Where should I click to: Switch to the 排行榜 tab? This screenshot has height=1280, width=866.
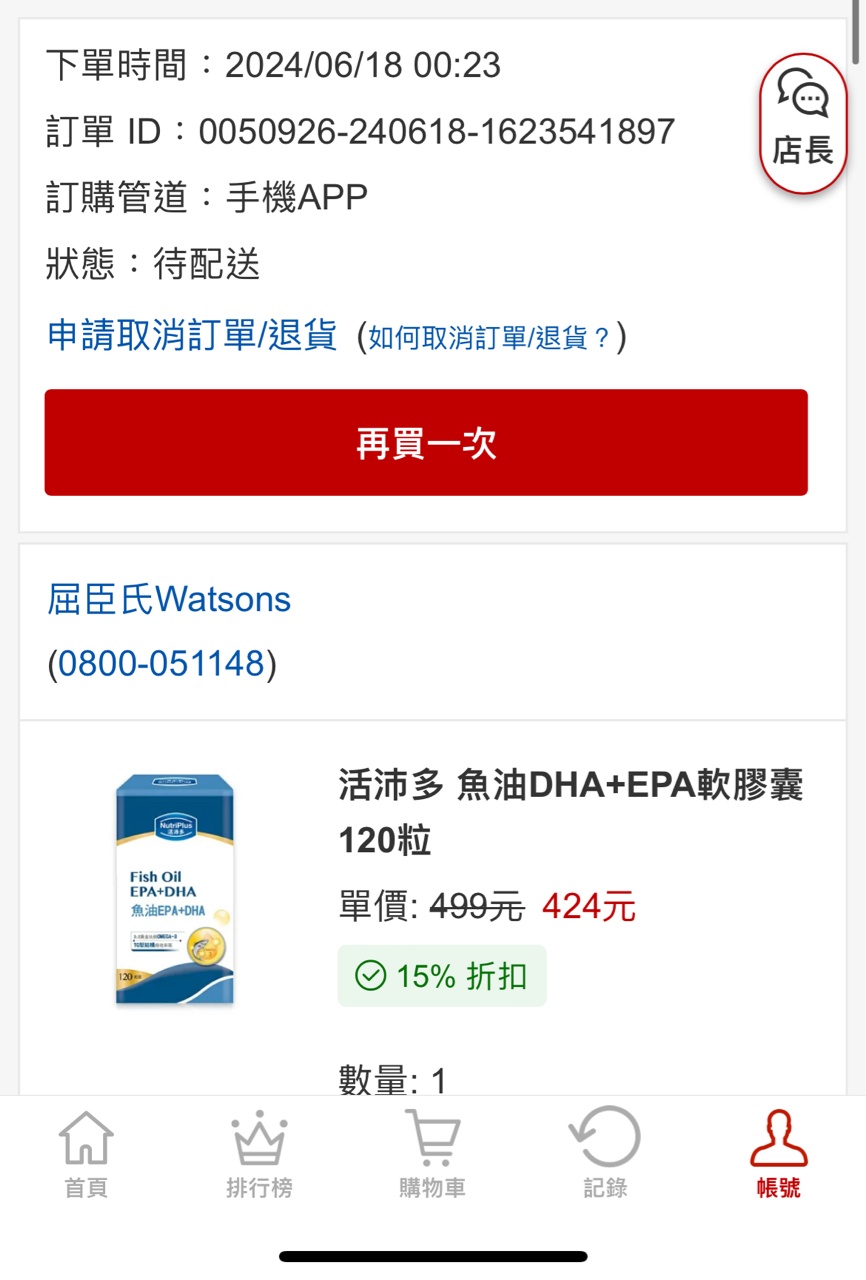(x=259, y=1154)
